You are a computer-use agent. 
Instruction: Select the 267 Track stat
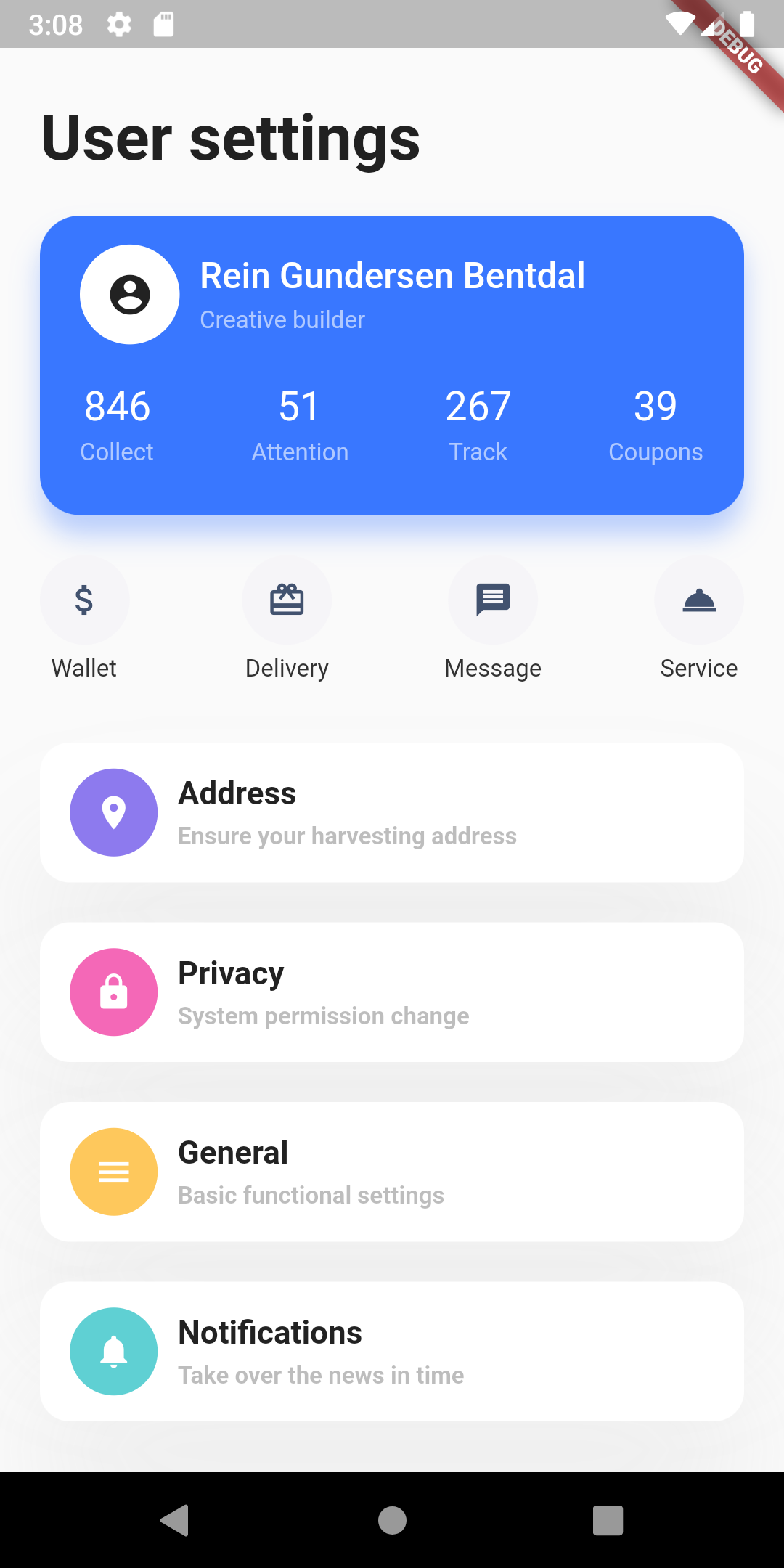(478, 423)
